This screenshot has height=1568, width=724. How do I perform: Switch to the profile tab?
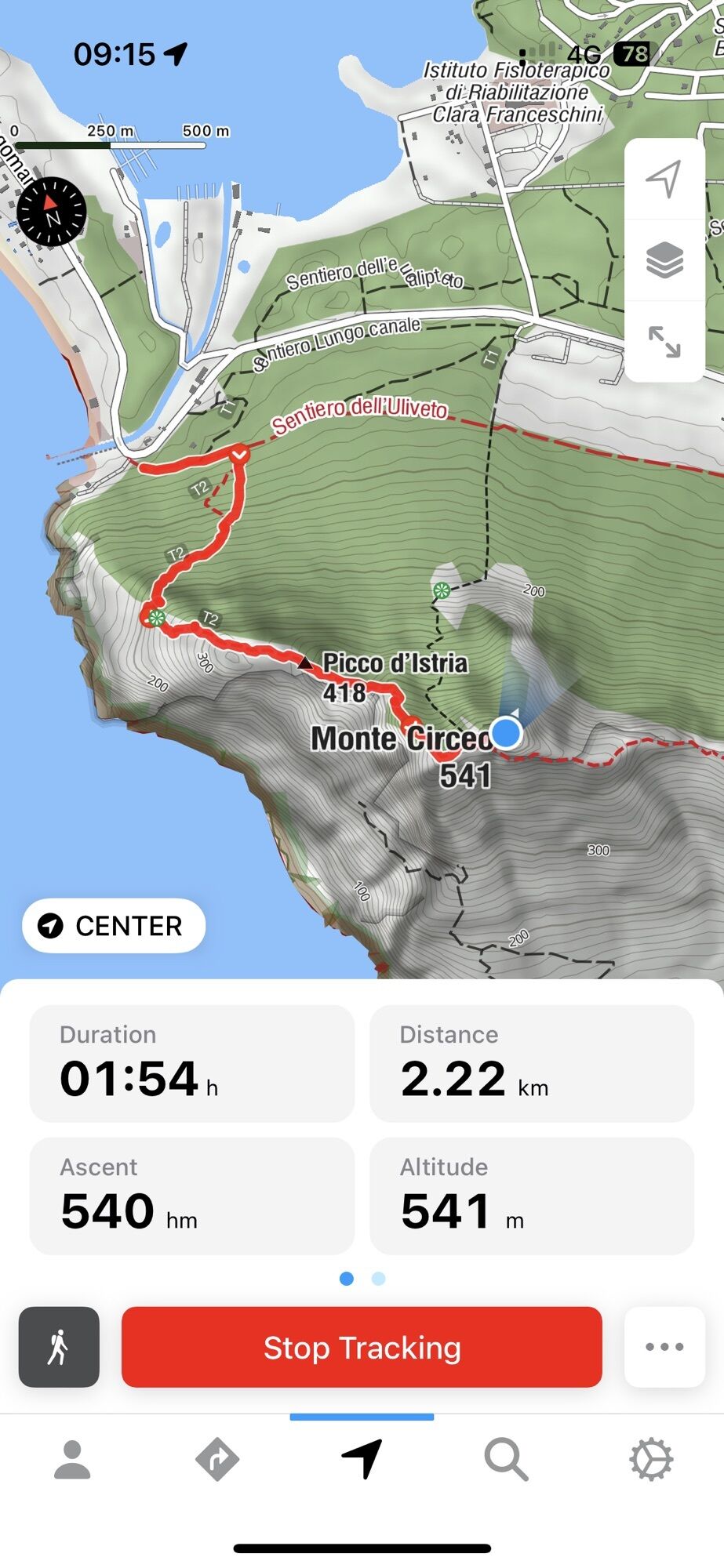72,1460
